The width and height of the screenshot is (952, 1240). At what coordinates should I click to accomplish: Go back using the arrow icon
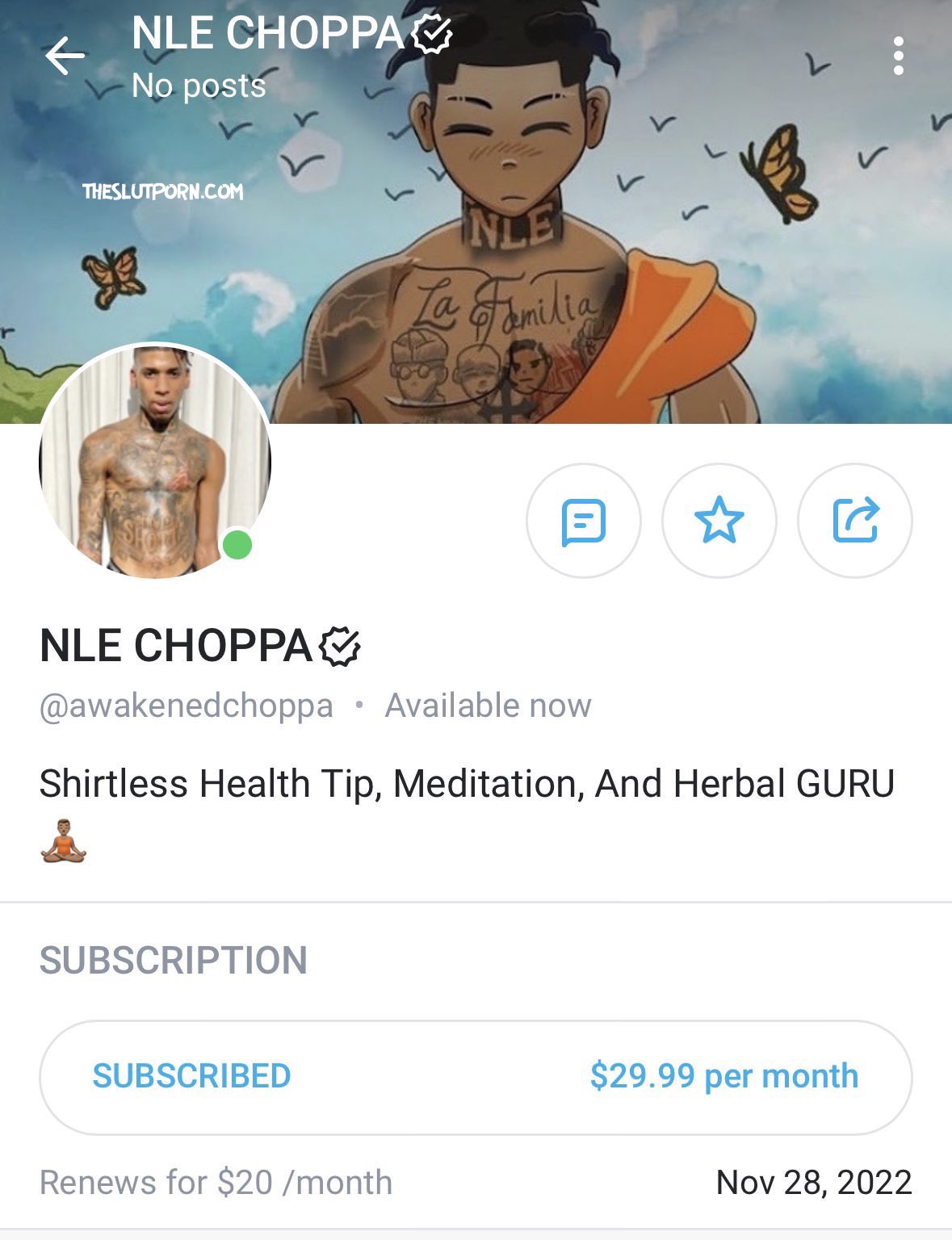(65, 57)
